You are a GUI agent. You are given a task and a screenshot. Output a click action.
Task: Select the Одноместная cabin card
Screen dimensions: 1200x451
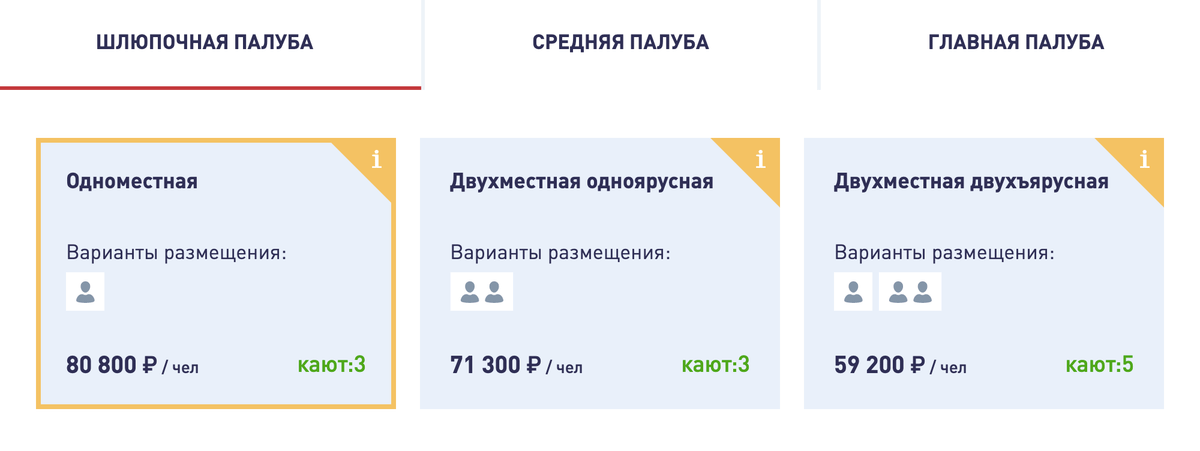coord(216,273)
